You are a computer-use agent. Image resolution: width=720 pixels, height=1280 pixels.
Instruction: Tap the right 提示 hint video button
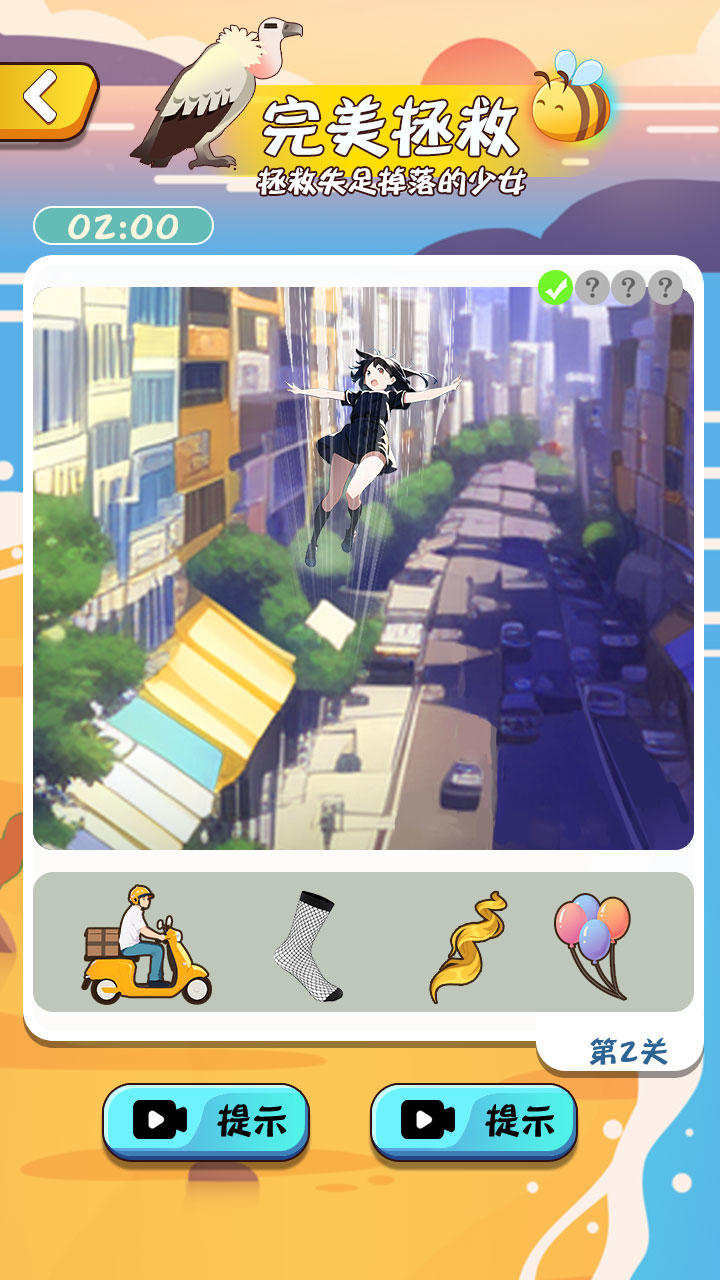click(x=474, y=1122)
